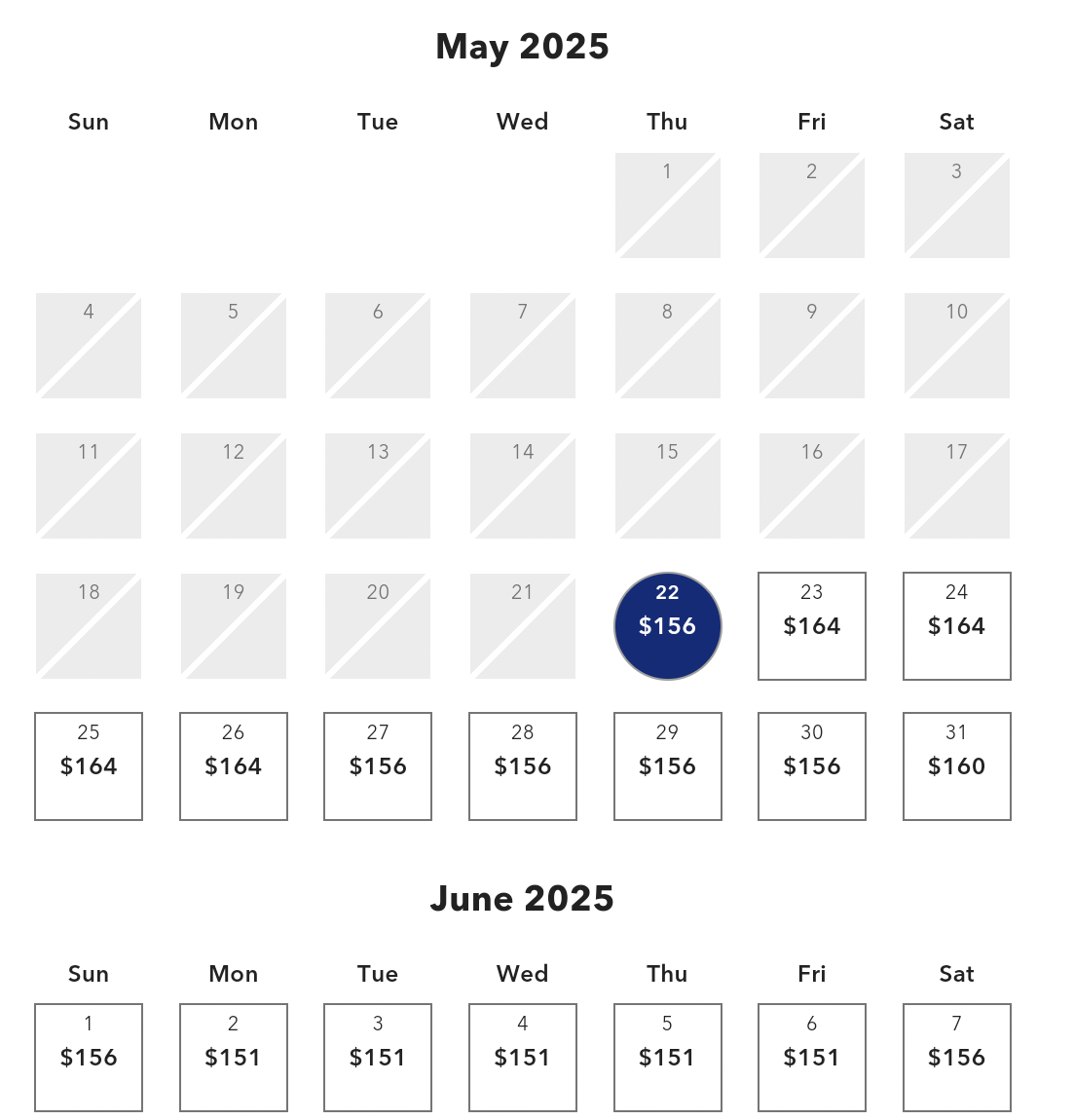Pick June 6 for $151
The width and height of the screenshot is (1074, 1120).
point(812,1057)
